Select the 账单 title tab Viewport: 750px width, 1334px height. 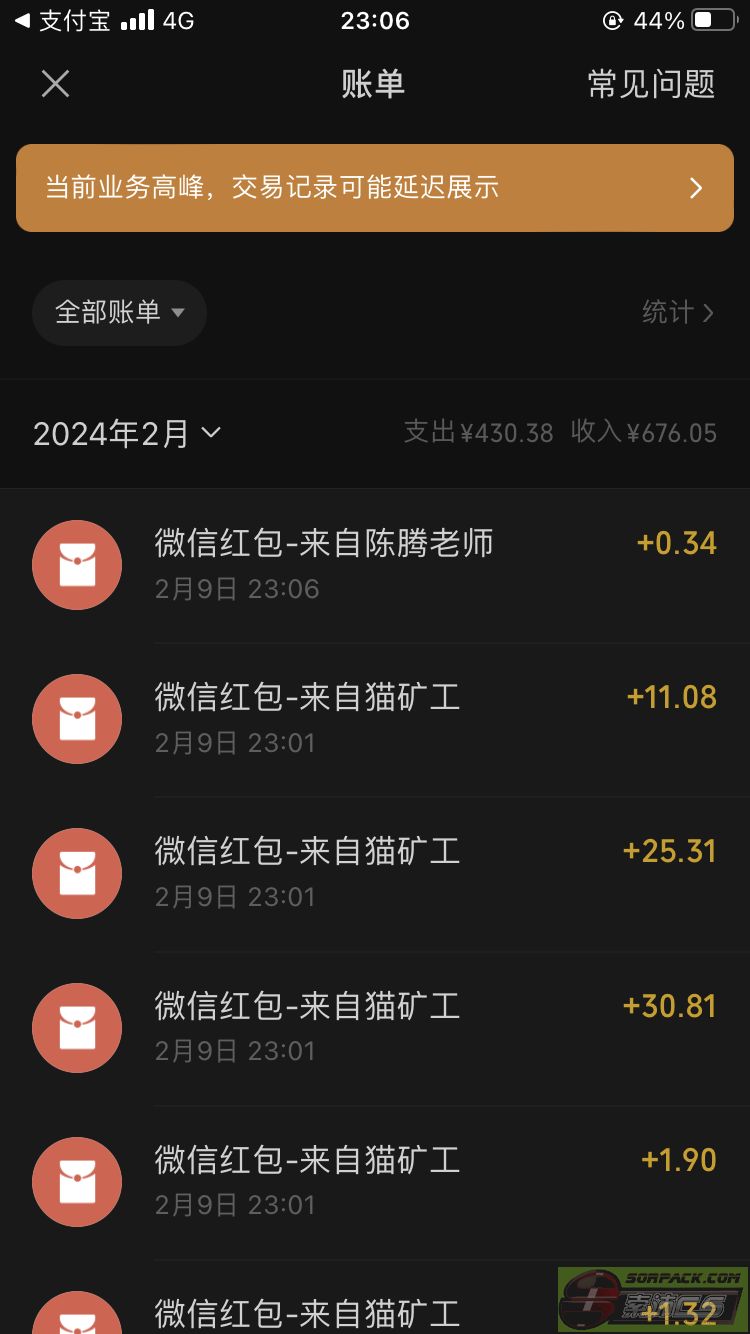click(374, 84)
